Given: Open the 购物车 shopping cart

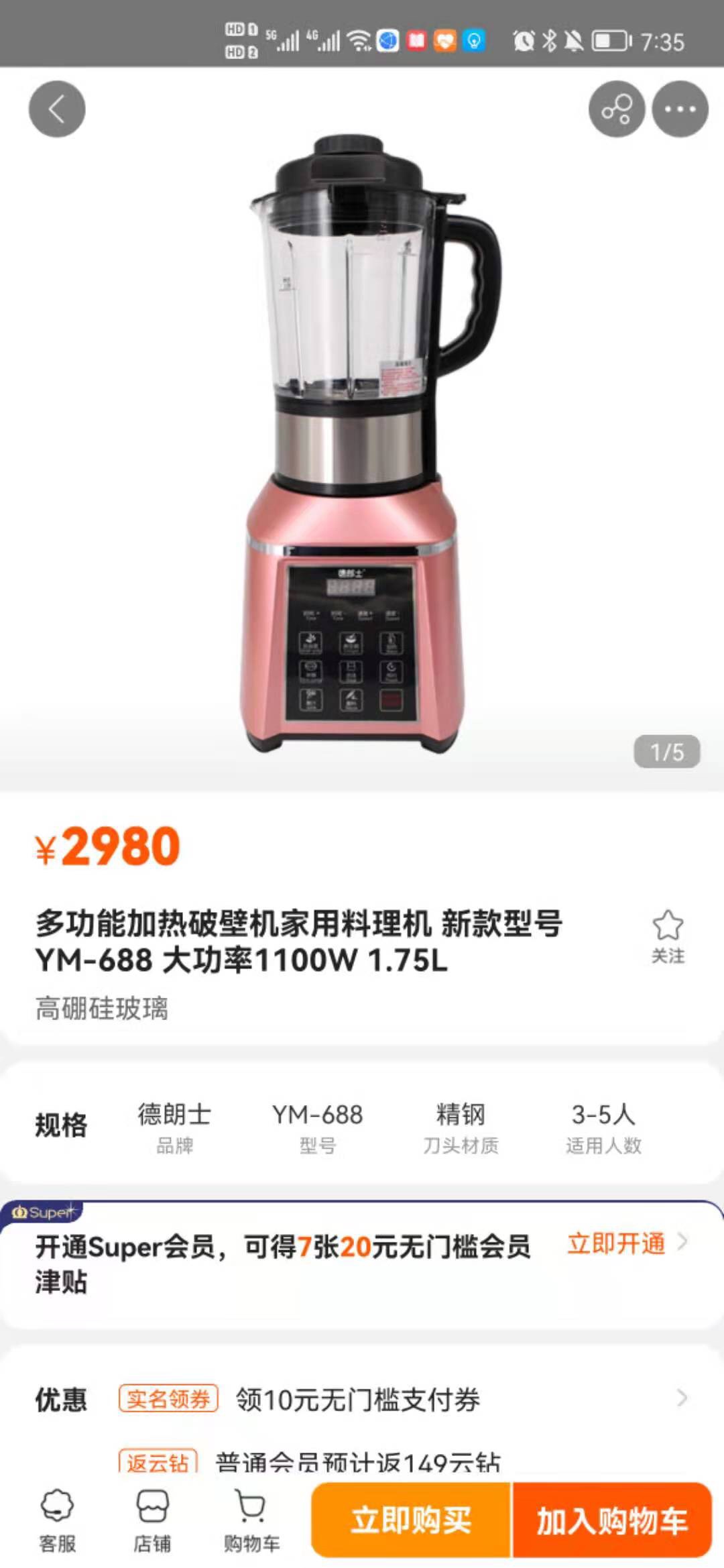Looking at the screenshot, I should pos(251,1520).
